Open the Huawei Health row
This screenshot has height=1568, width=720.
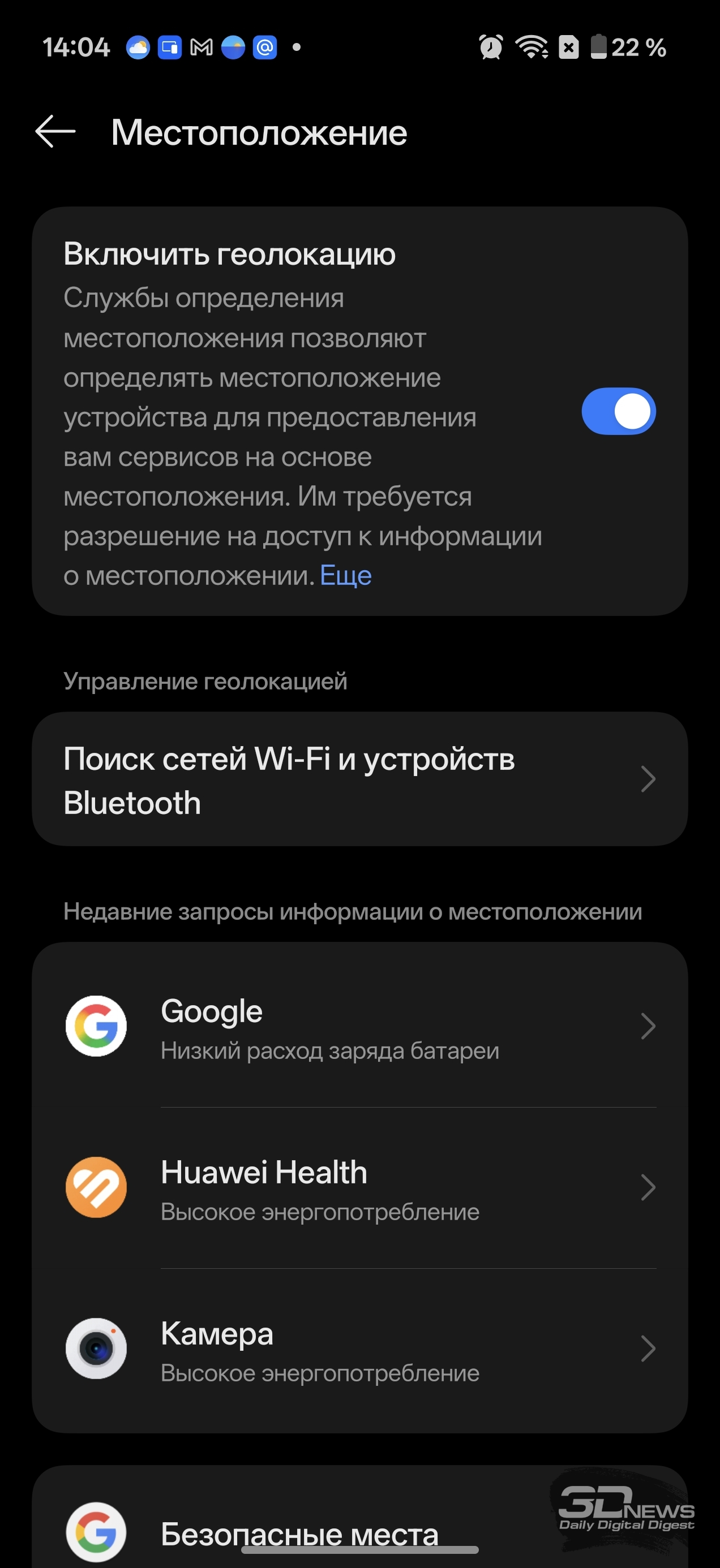359,1187
